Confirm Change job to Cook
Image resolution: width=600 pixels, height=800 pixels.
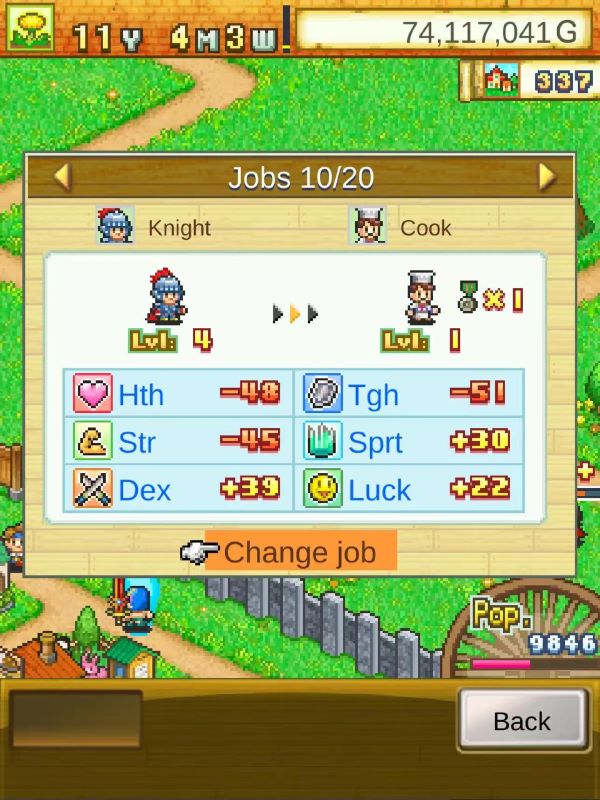point(300,552)
